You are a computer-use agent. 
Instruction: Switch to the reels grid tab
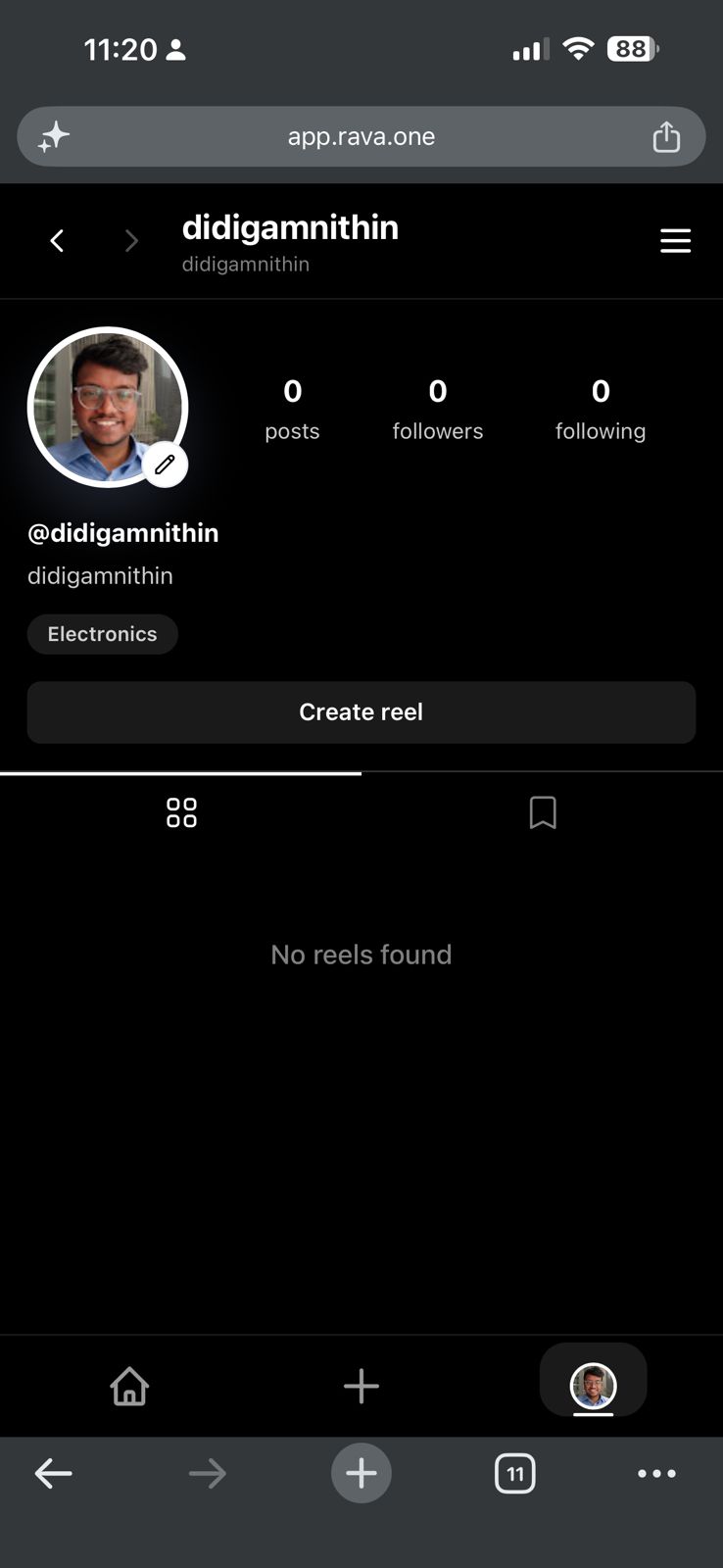[x=181, y=812]
